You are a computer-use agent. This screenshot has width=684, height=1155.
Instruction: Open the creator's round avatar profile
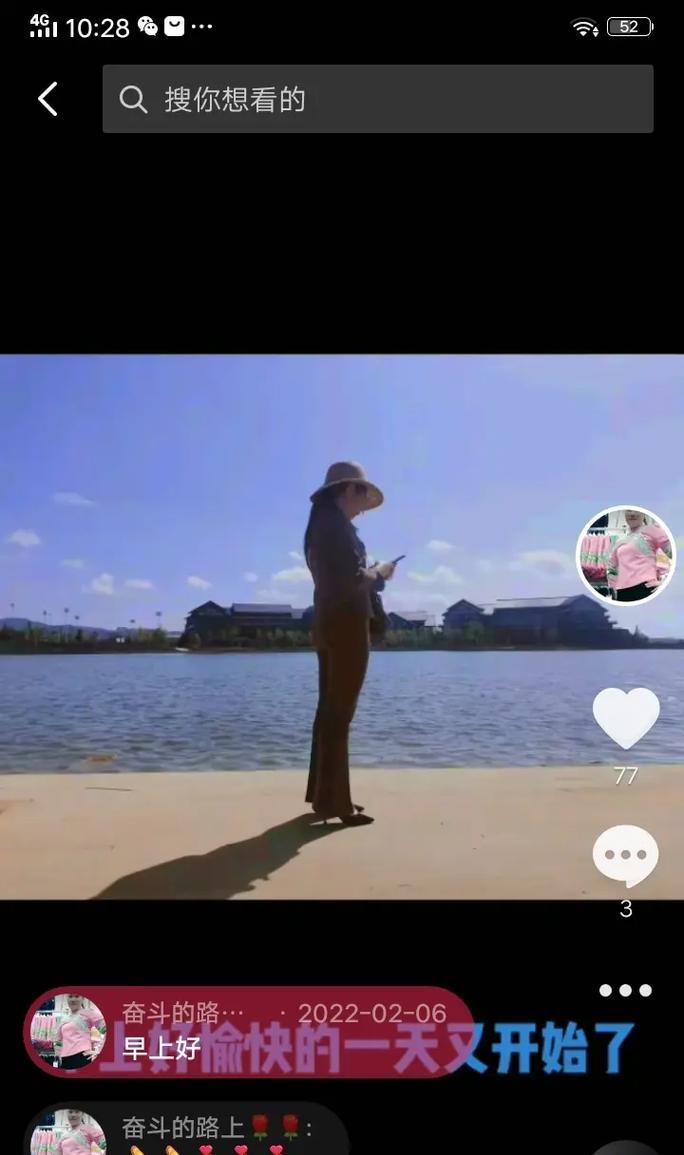pos(626,555)
